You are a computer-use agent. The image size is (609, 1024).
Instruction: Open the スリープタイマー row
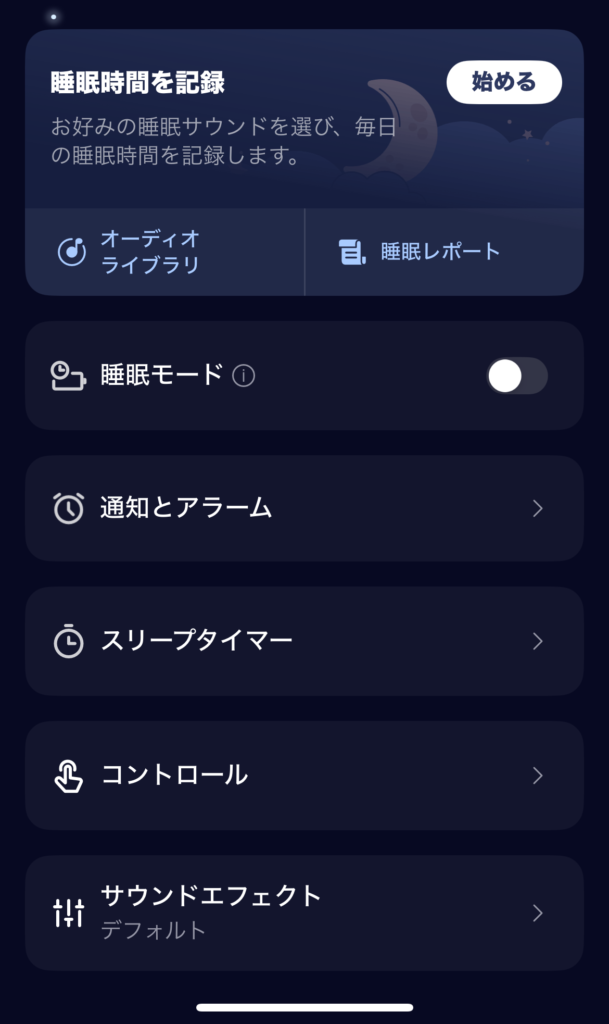(304, 641)
